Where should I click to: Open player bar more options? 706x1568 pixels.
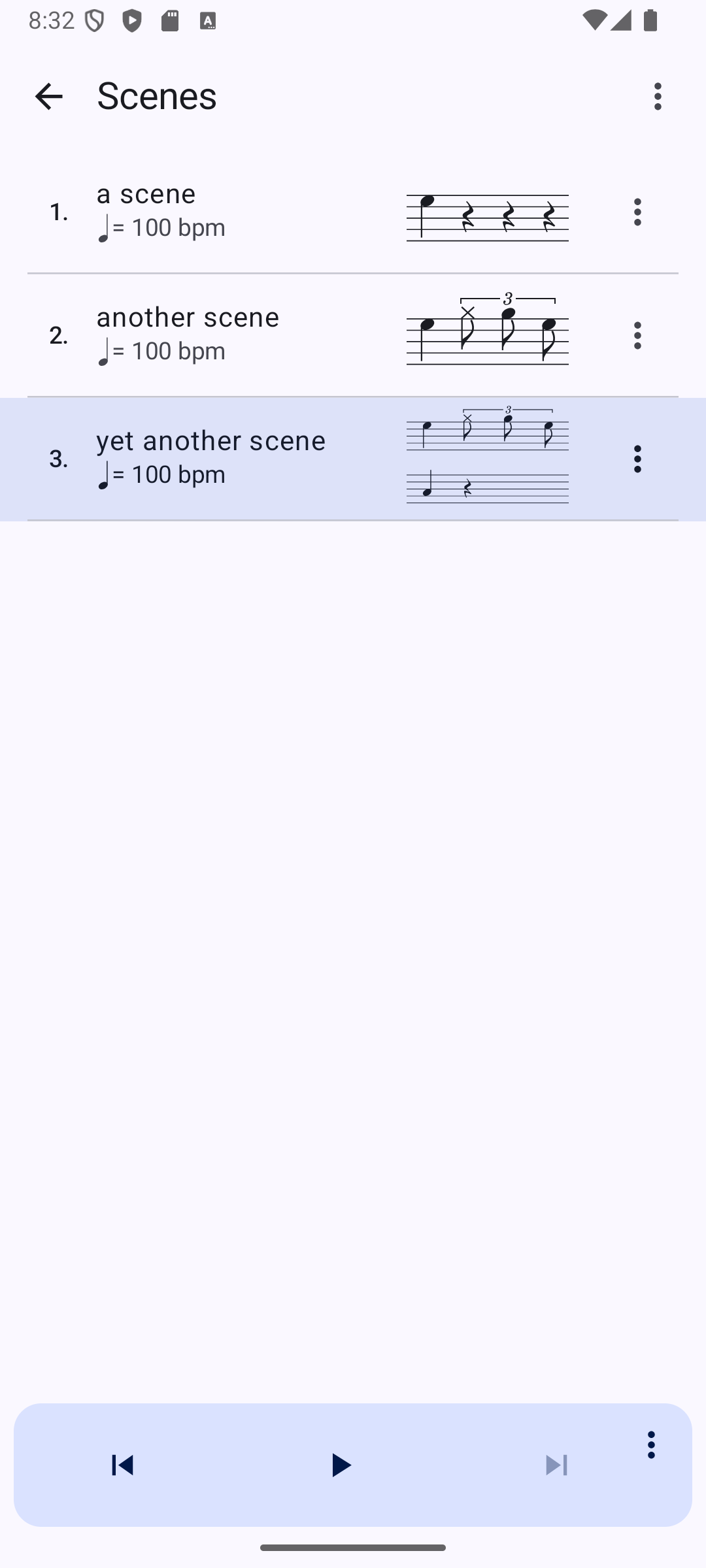(x=651, y=1445)
